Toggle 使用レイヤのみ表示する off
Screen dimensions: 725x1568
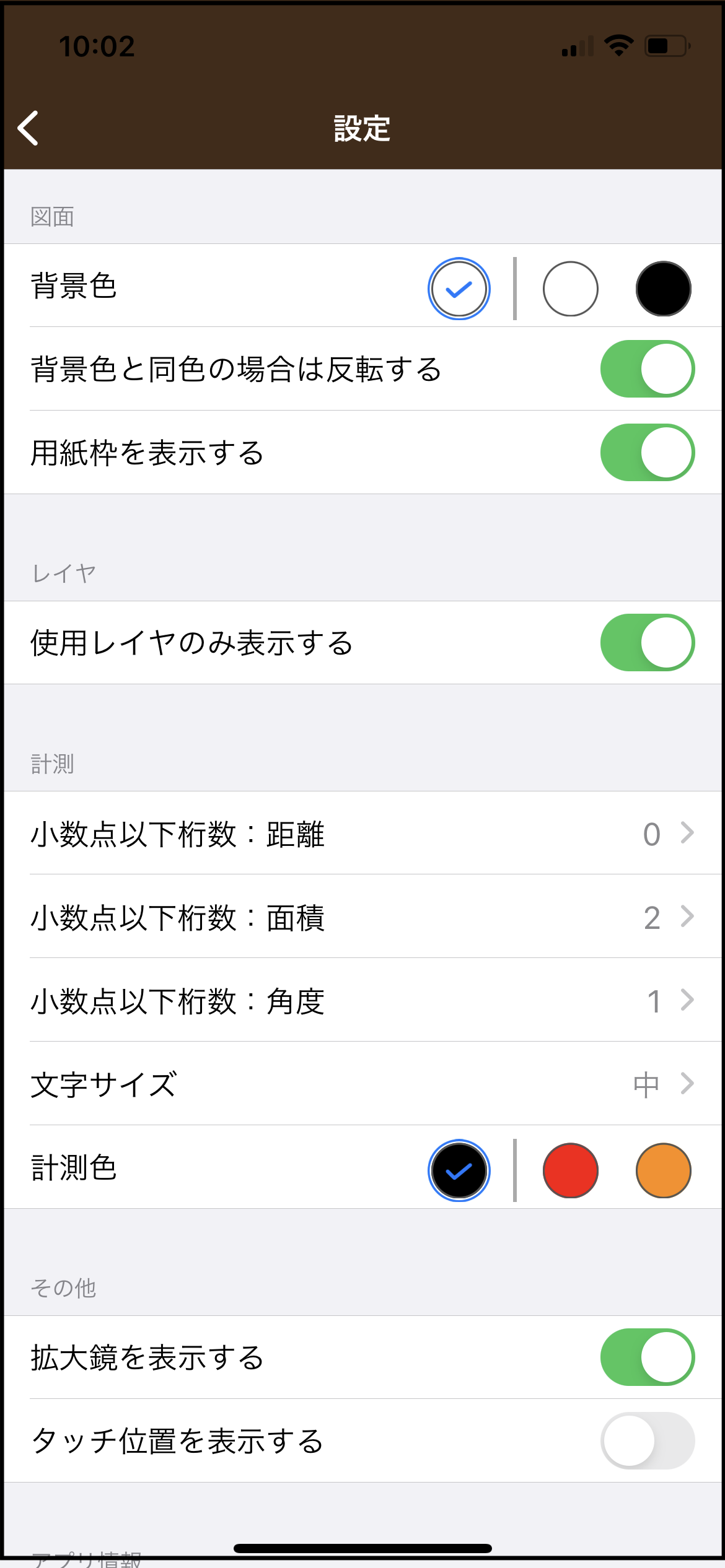647,642
